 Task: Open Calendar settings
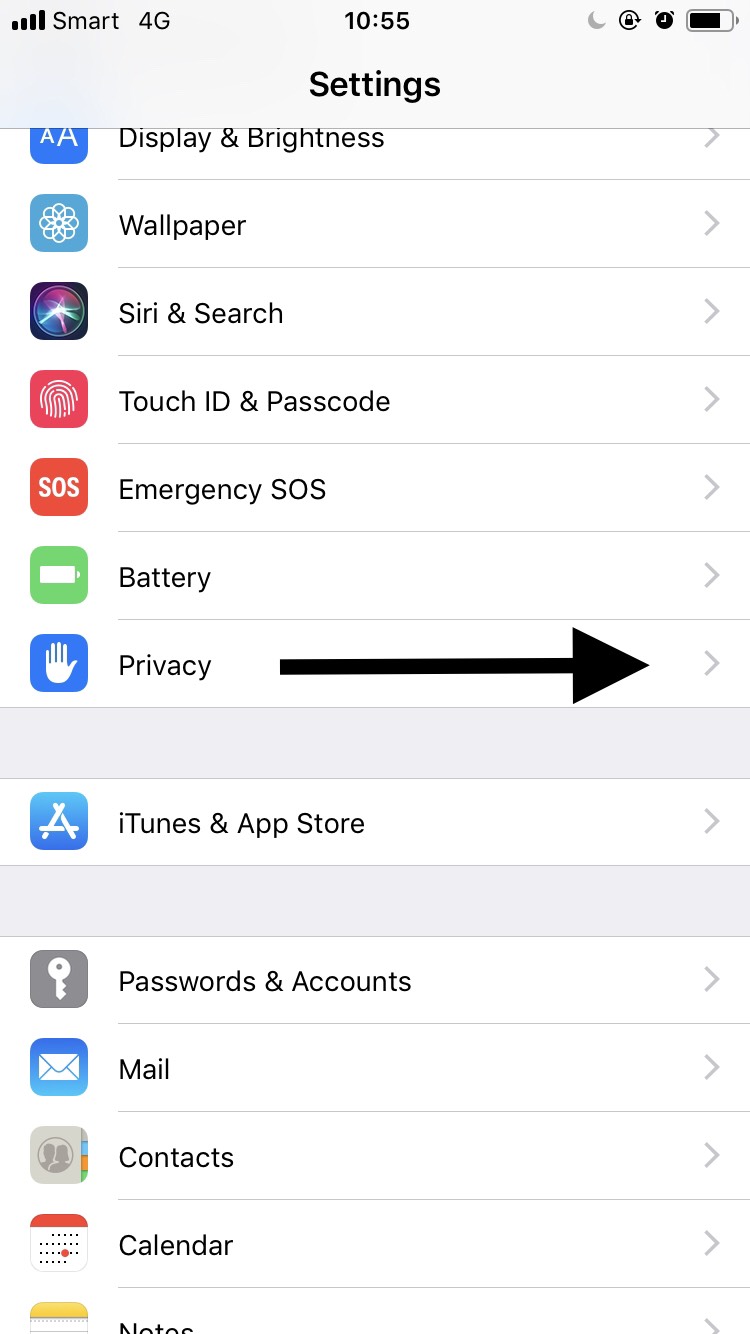tap(375, 1244)
